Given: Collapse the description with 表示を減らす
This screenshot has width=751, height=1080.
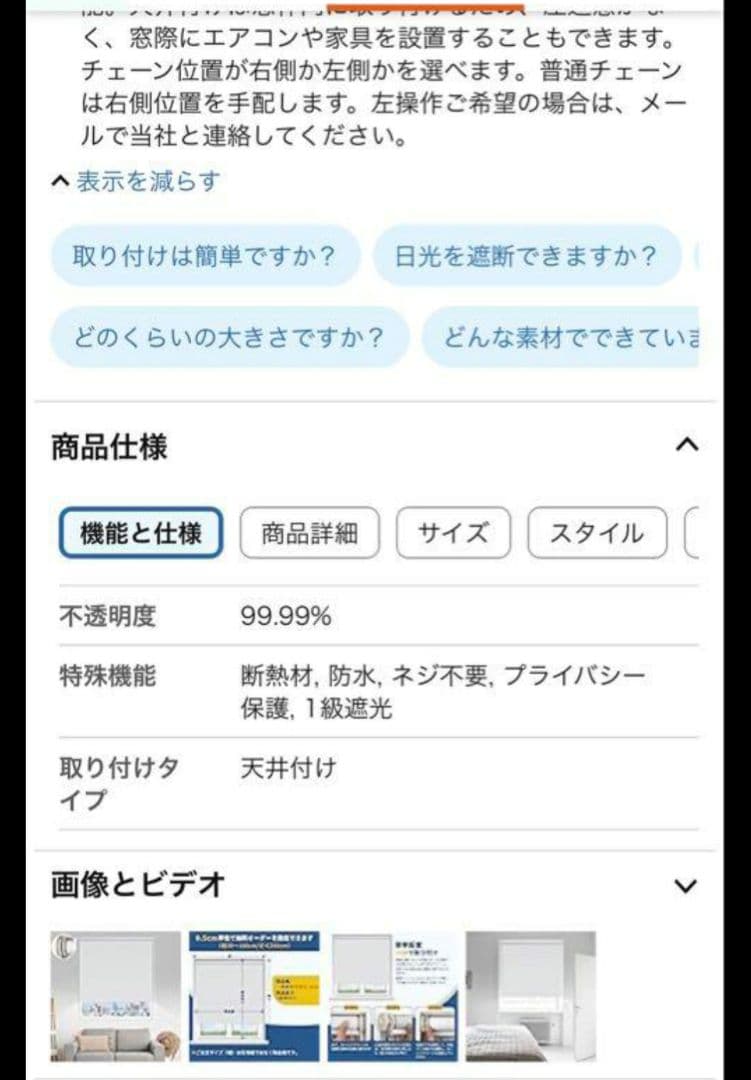Looking at the screenshot, I should pos(135,181).
